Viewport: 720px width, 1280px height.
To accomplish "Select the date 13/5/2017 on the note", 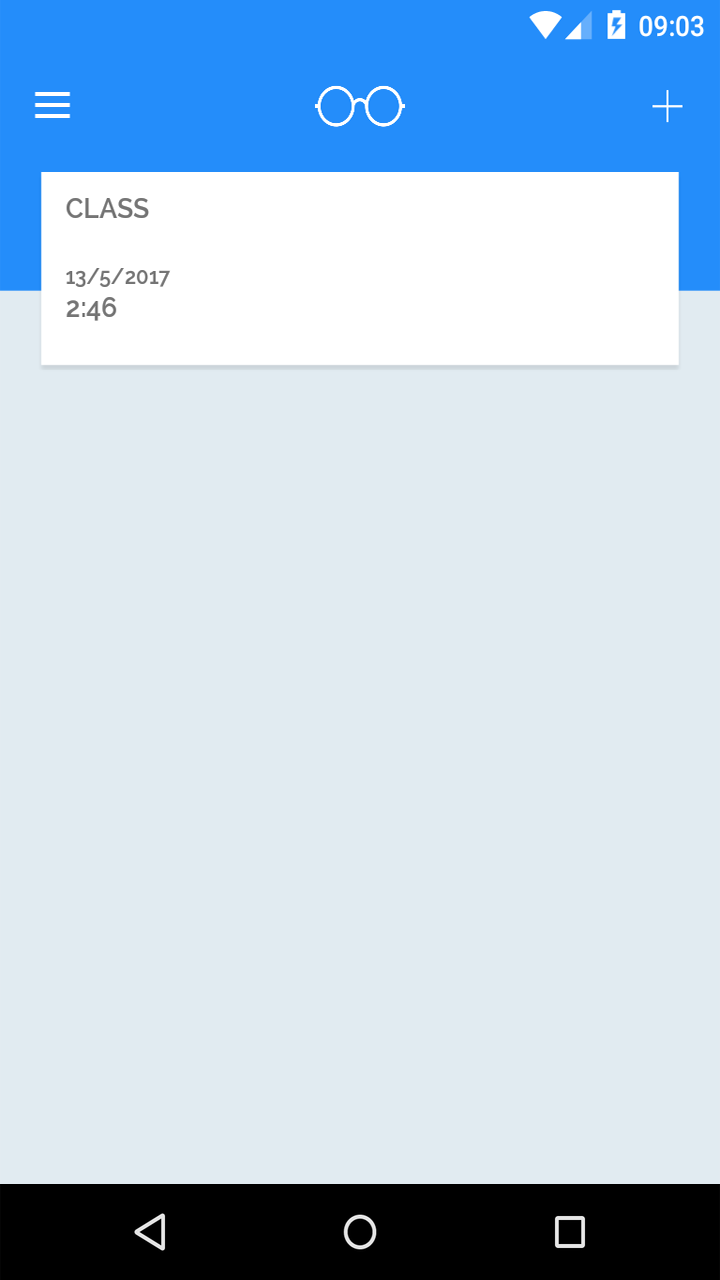I will point(117,277).
